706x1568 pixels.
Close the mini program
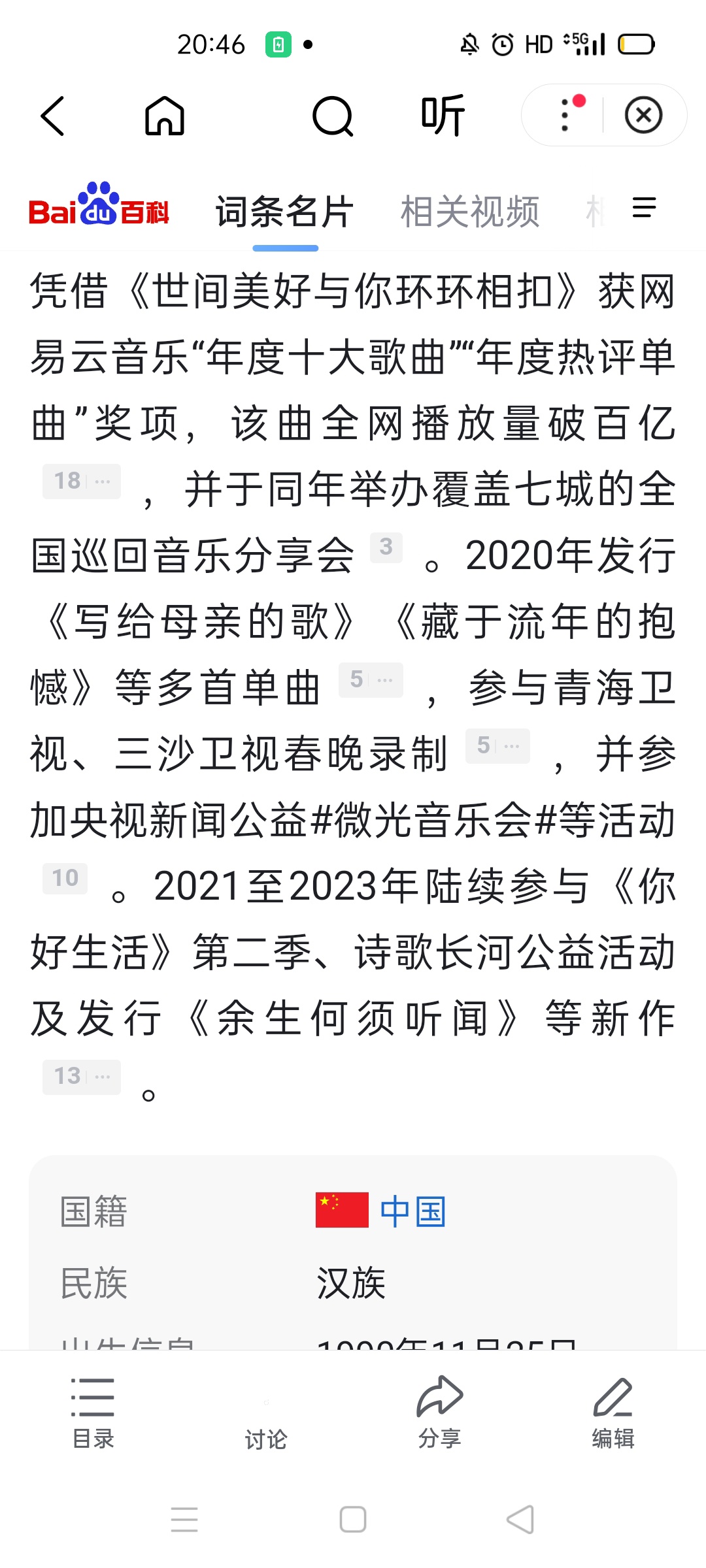click(x=643, y=116)
